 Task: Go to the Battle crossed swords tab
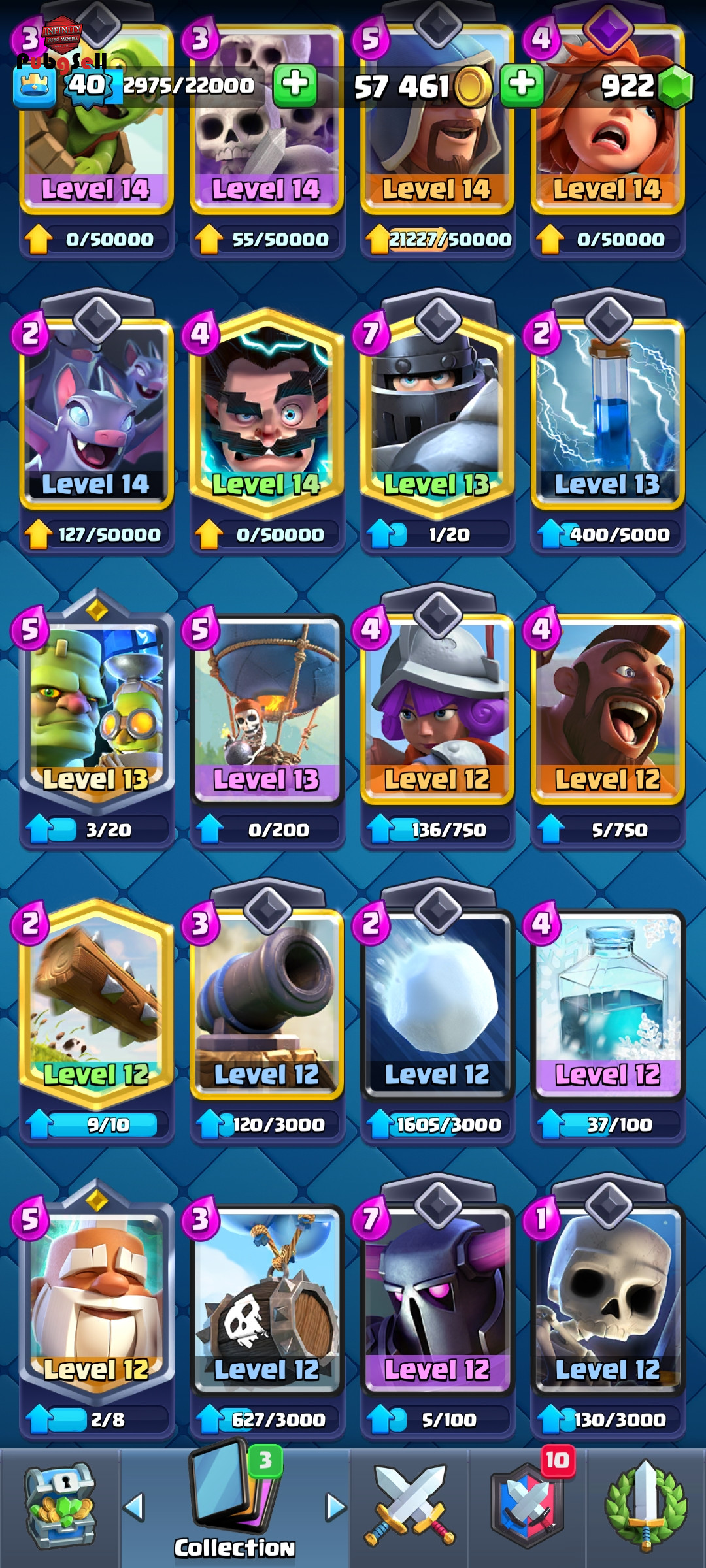[x=409, y=1507]
